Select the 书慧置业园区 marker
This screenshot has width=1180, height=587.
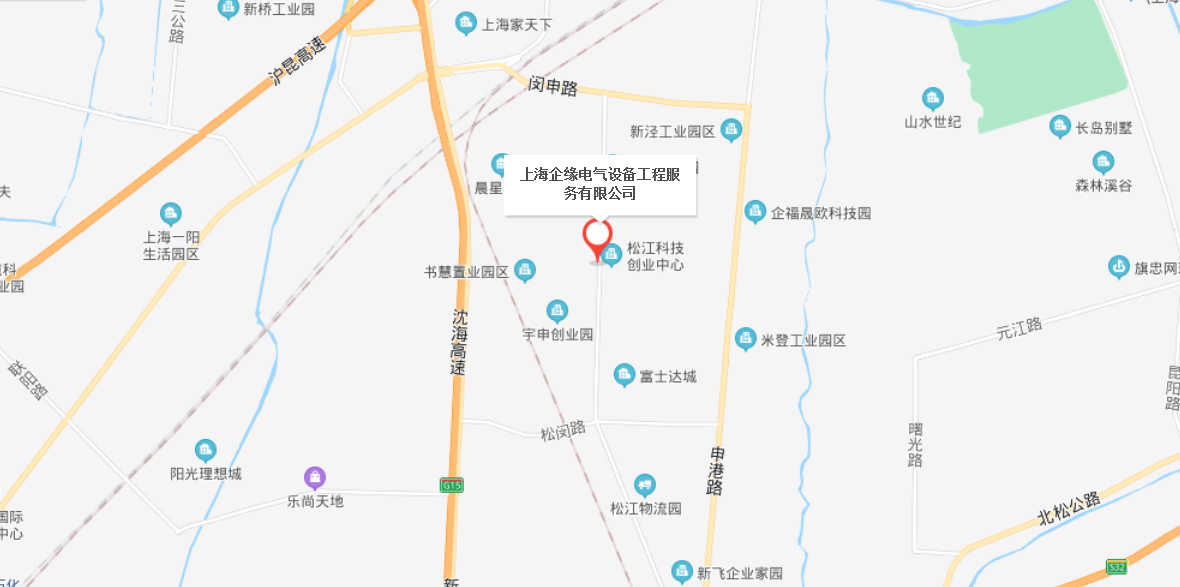point(525,270)
